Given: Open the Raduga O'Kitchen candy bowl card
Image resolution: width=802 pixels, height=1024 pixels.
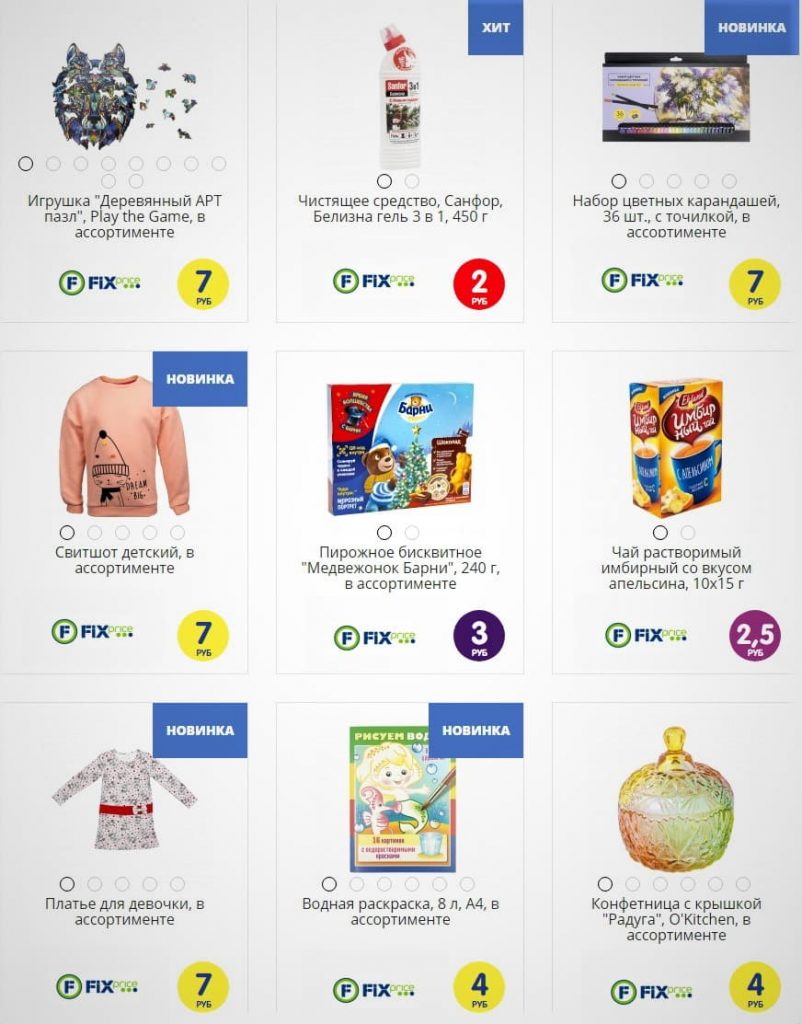Looking at the screenshot, I should click(x=676, y=919).
